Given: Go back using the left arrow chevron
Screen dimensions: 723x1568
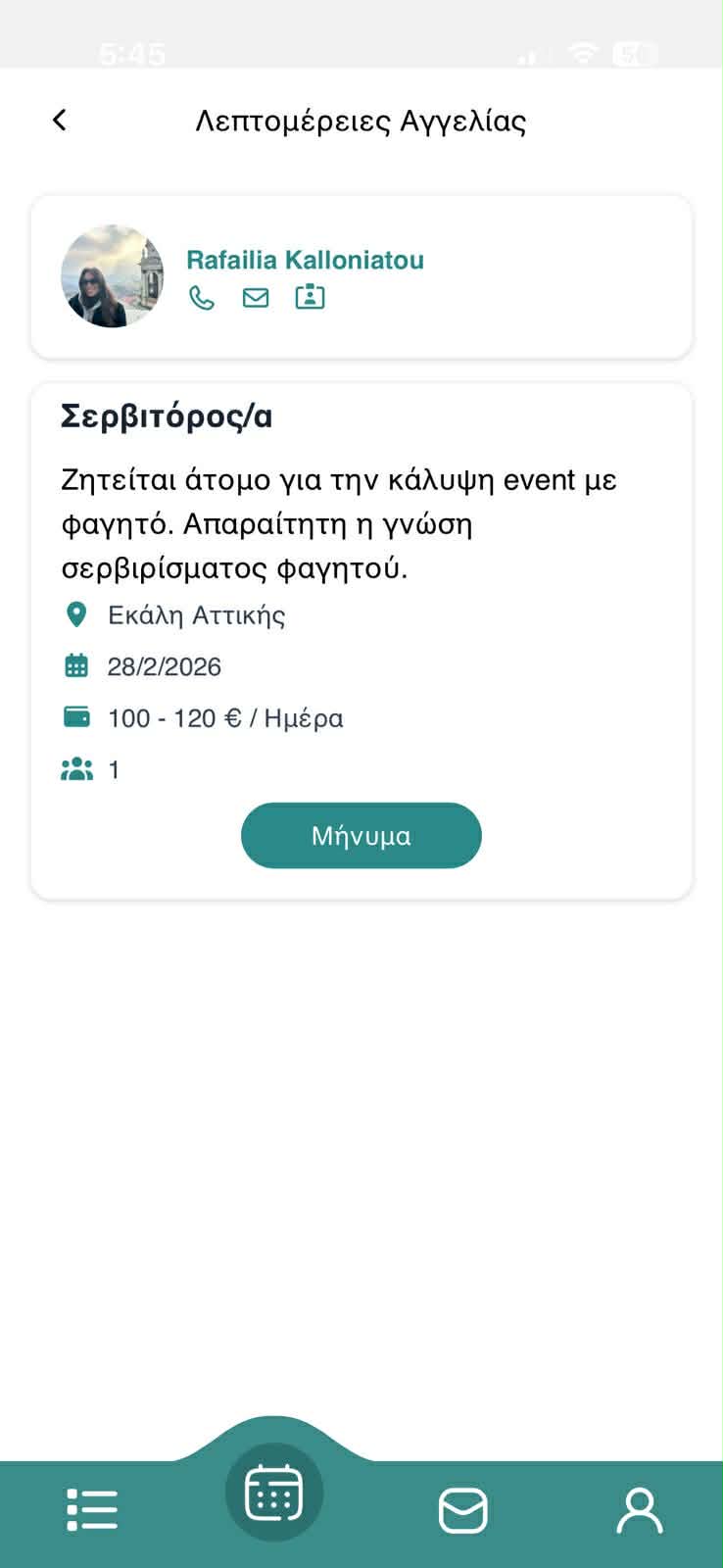Looking at the screenshot, I should [59, 120].
